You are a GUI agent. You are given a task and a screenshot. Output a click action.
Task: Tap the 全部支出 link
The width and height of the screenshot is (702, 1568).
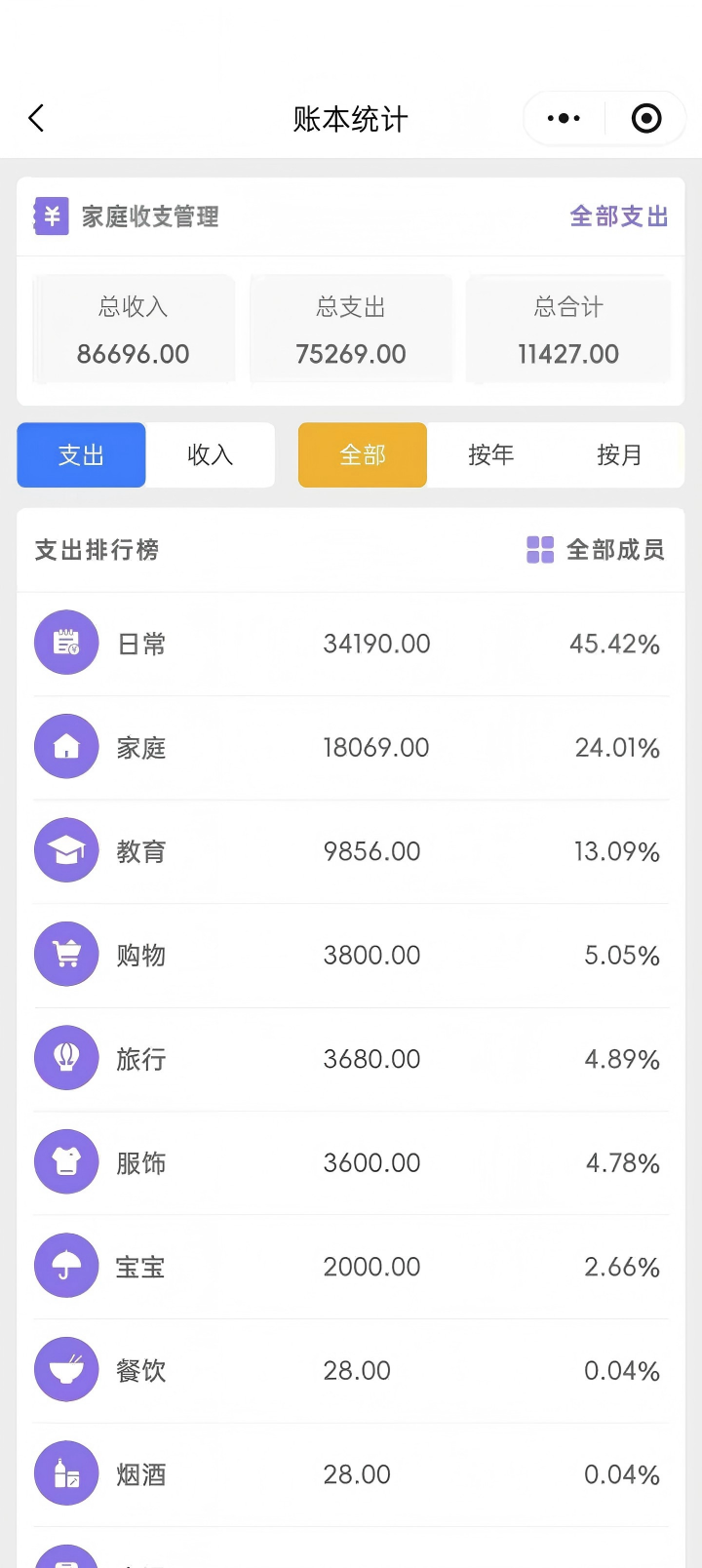(x=619, y=216)
